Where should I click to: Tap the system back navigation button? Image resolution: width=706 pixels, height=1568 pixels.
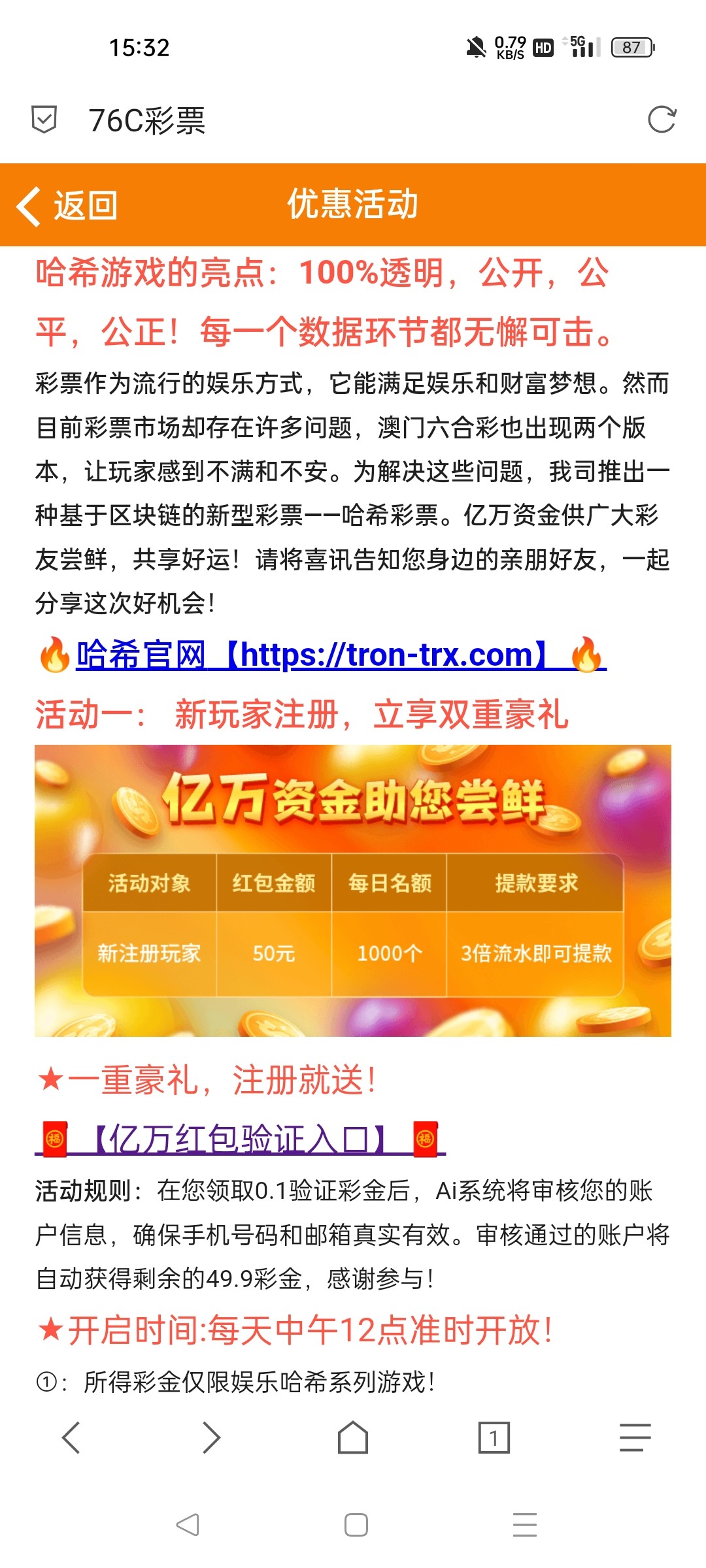(x=188, y=1525)
